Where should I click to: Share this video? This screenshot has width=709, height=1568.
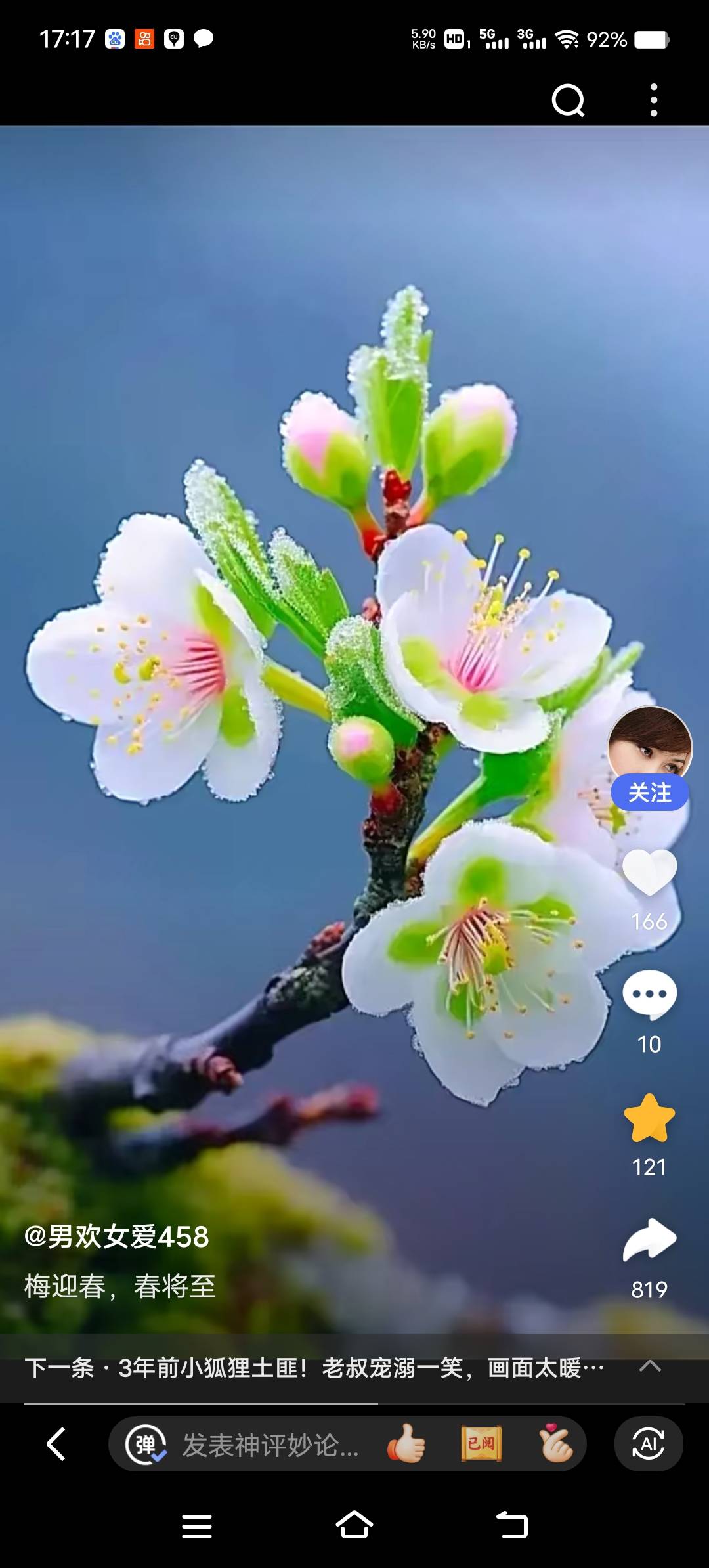[x=649, y=1240]
